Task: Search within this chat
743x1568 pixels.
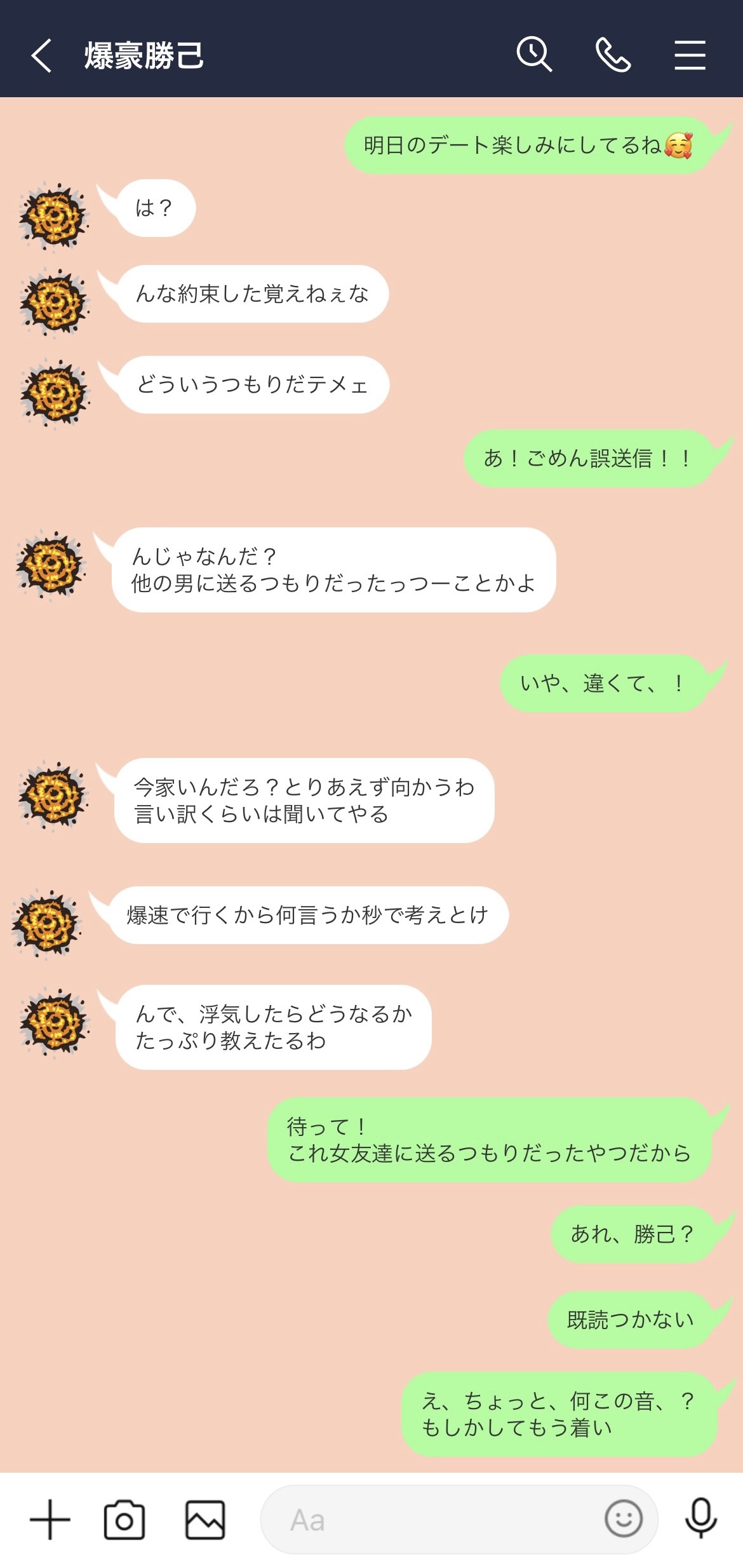Action: click(x=534, y=55)
